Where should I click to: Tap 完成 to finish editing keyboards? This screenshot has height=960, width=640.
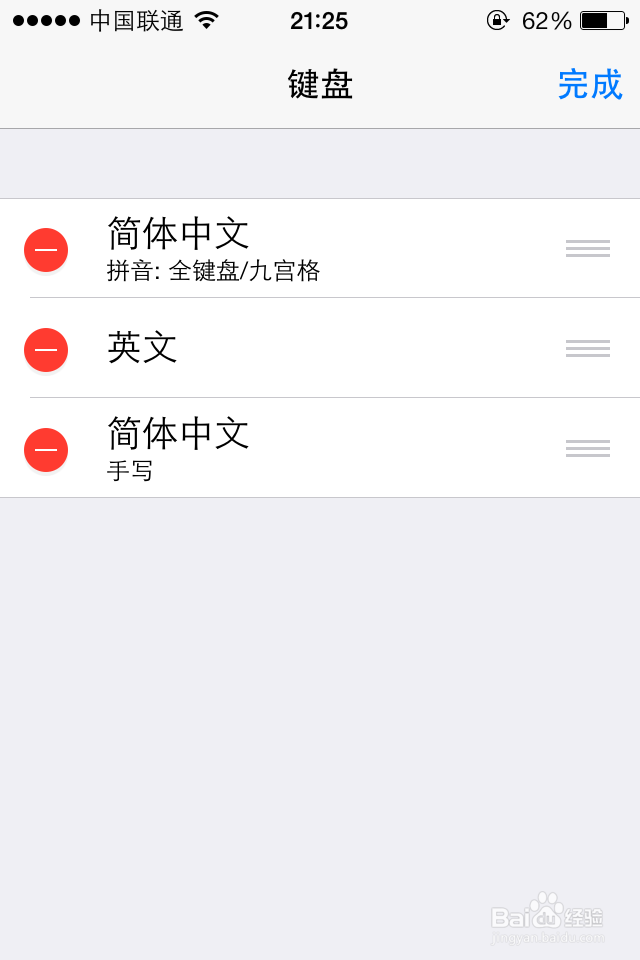590,85
